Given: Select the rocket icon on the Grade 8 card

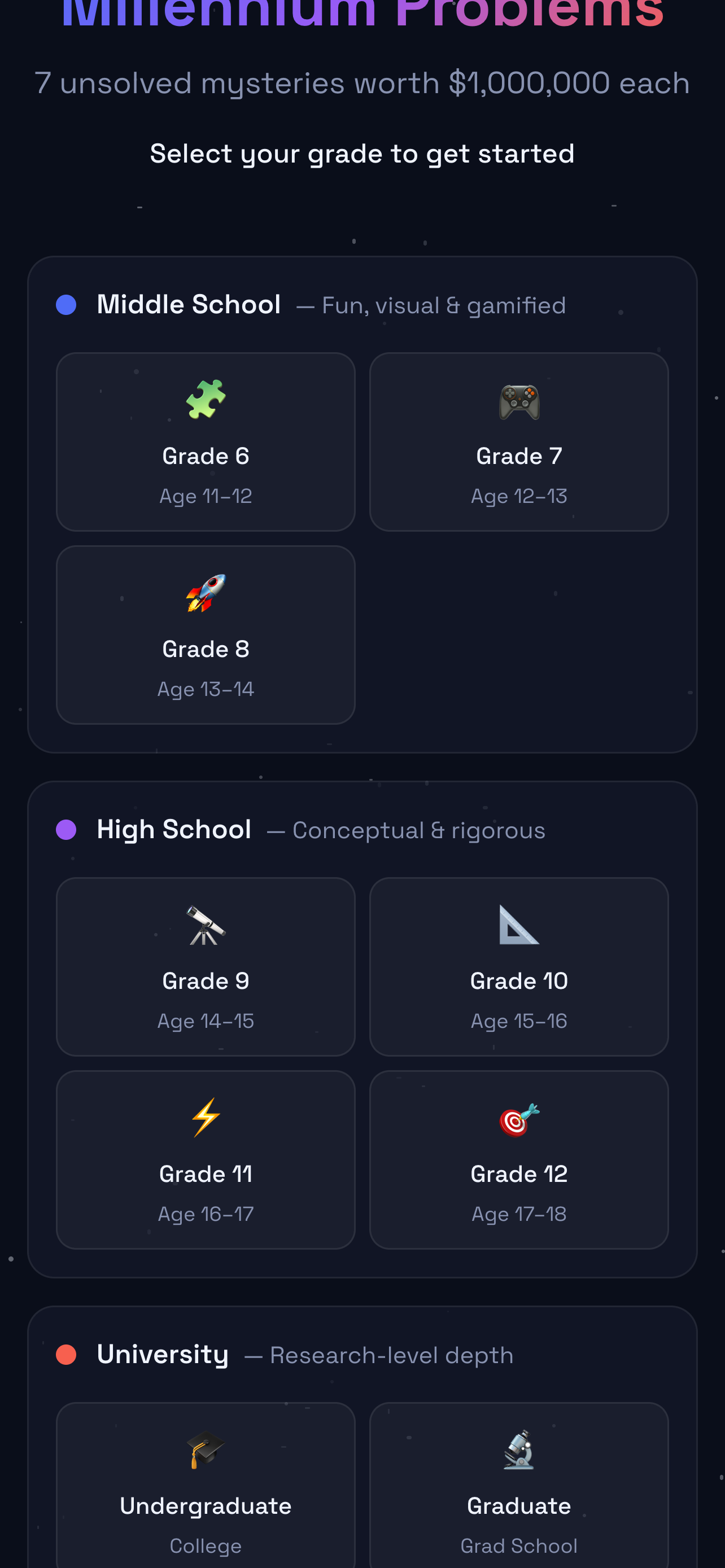Looking at the screenshot, I should [205, 593].
